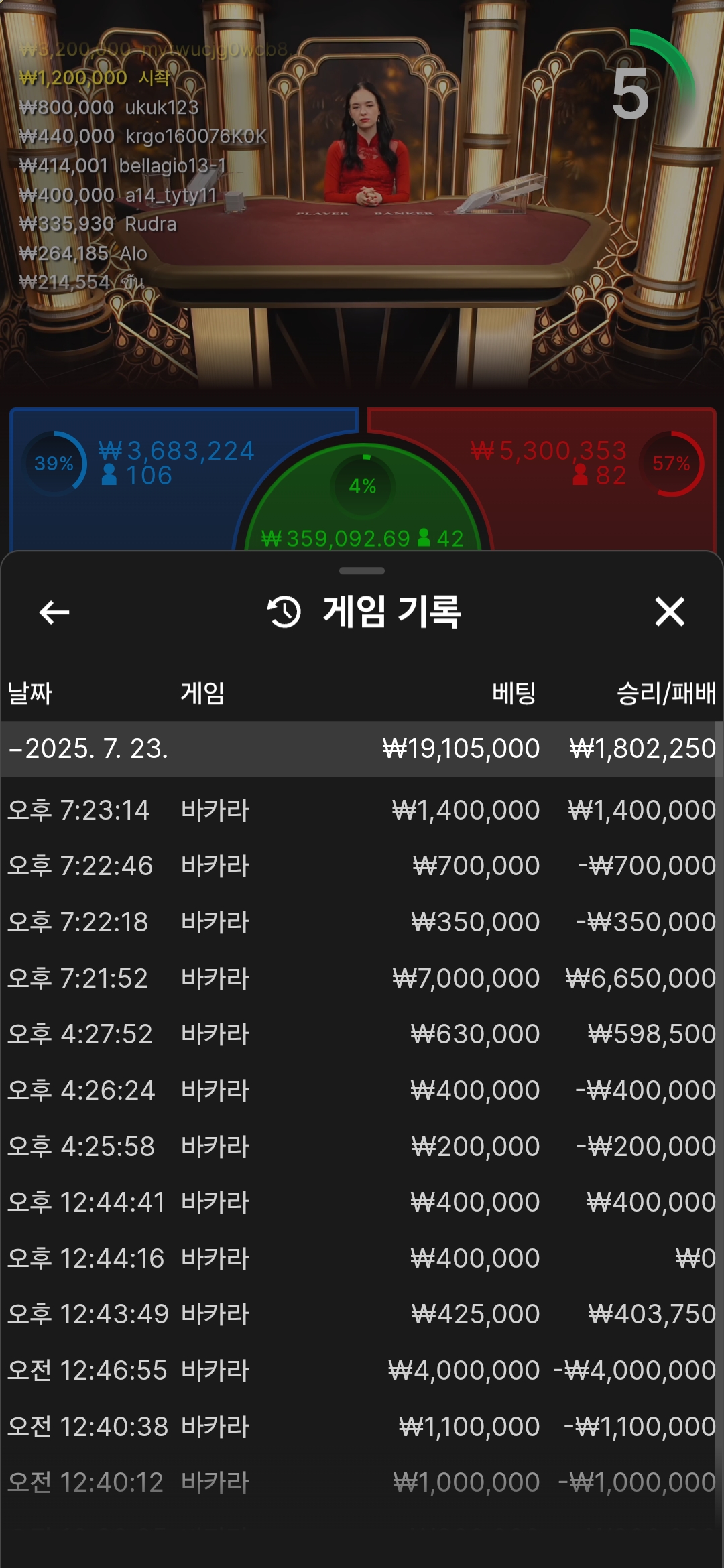View the 오후 7:21:52 ₩7,000,000 bet record
Screen dimensions: 724x1568
click(362, 978)
